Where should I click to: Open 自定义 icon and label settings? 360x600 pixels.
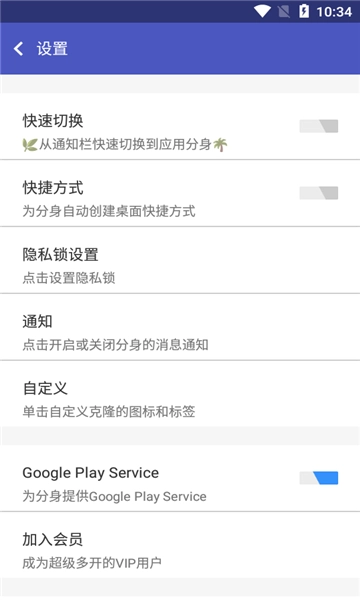pos(180,394)
